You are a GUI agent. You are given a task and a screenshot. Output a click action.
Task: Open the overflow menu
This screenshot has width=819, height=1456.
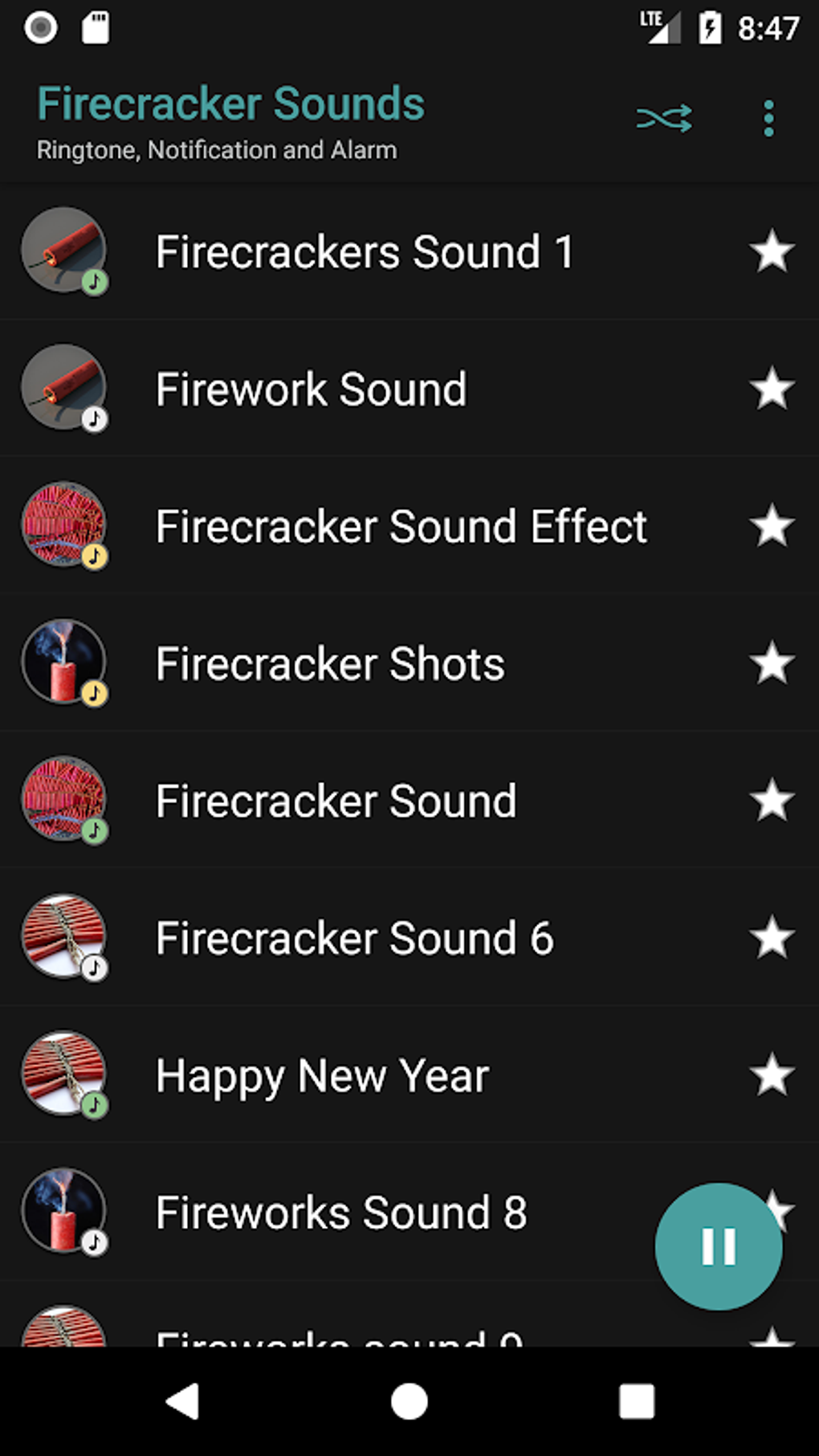click(768, 119)
